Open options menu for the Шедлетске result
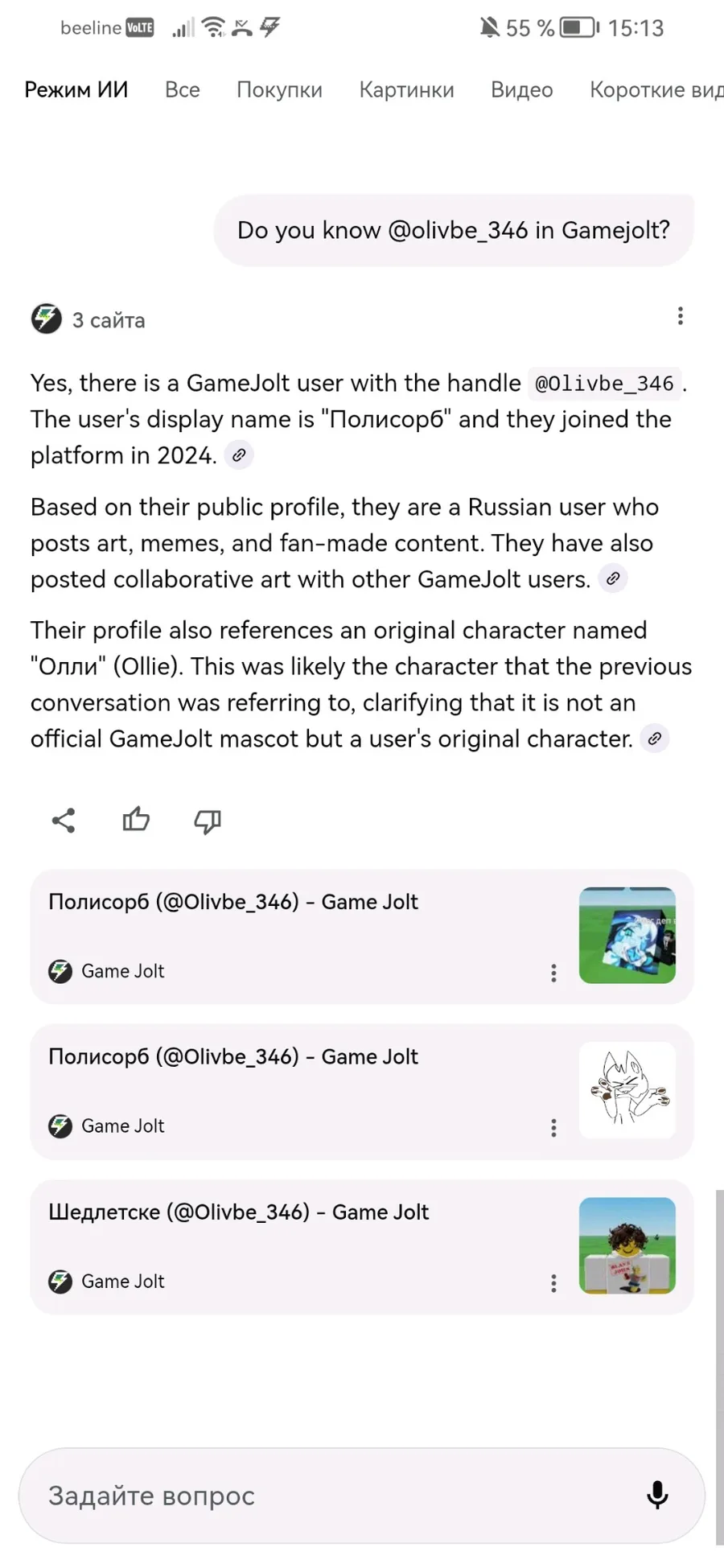This screenshot has height=1568, width=724. [x=553, y=1283]
